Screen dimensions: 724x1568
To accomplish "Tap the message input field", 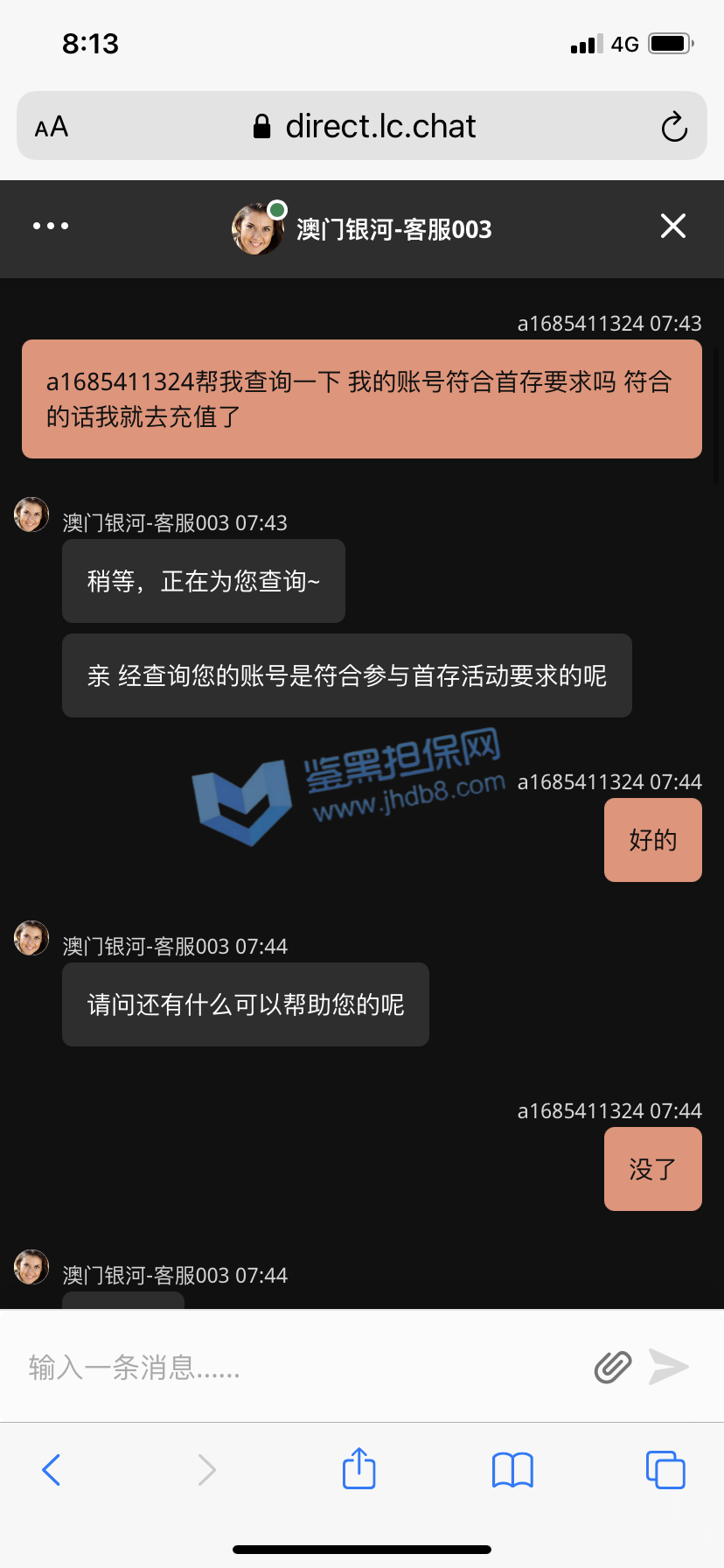I will point(297,1366).
